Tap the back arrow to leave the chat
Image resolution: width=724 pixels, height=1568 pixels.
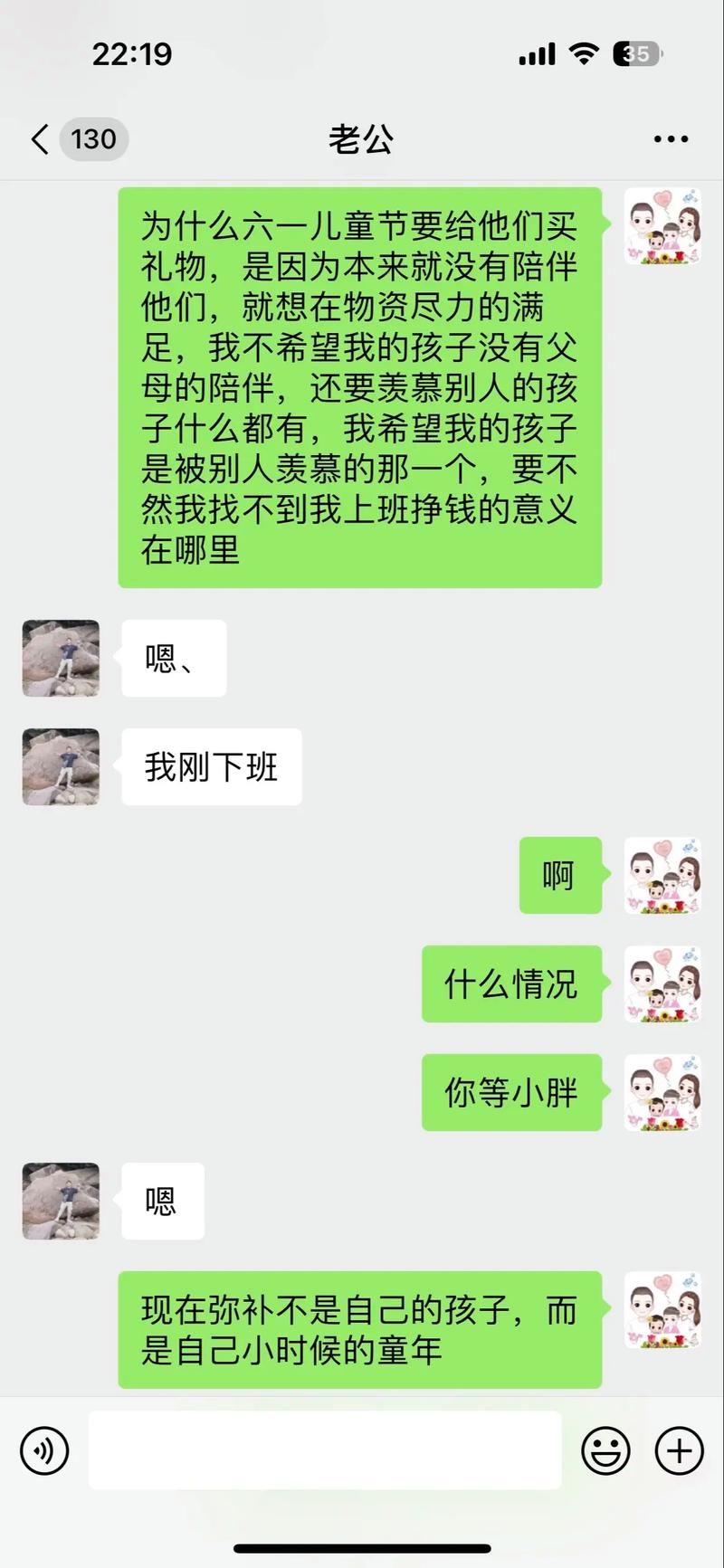point(38,138)
